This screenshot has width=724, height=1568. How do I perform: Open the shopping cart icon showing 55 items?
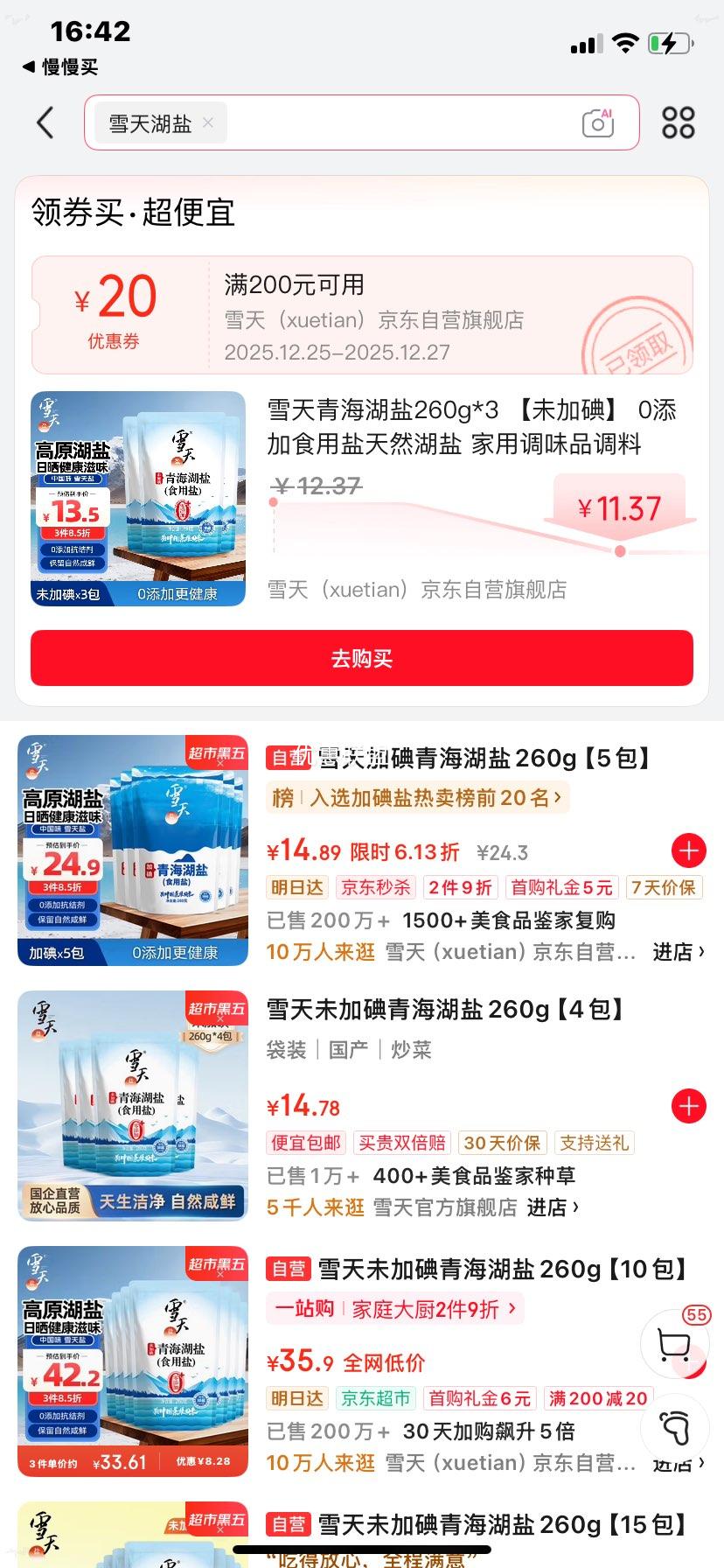(x=673, y=1345)
